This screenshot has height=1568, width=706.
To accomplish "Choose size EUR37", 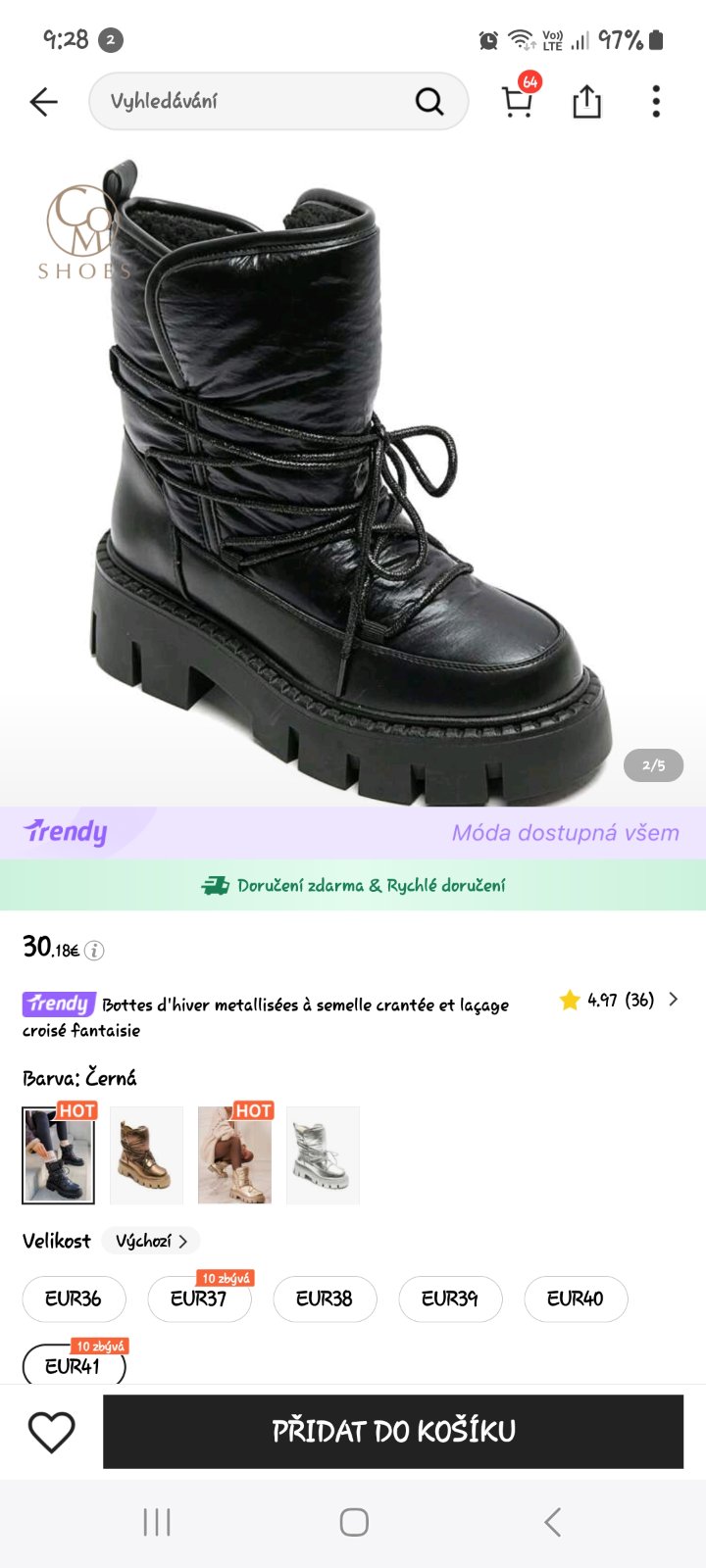I will (x=199, y=1298).
